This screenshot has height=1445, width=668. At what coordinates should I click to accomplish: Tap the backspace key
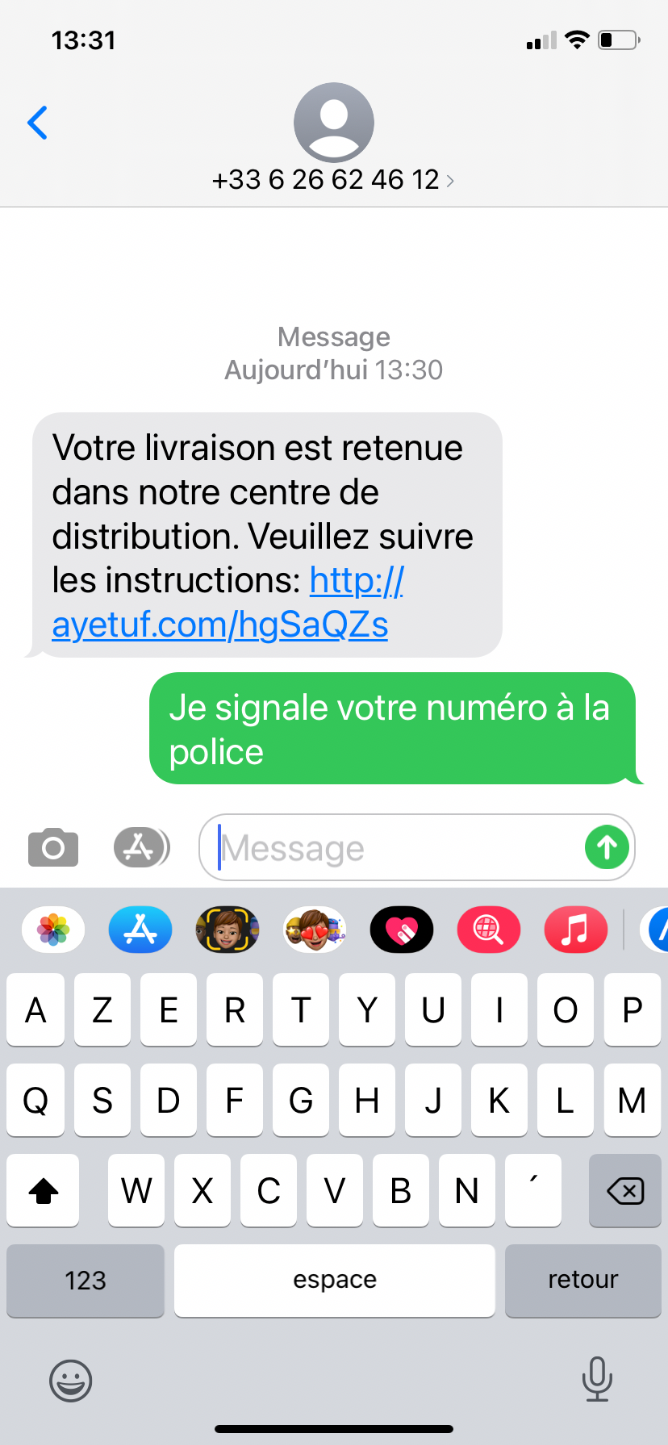[625, 1190]
